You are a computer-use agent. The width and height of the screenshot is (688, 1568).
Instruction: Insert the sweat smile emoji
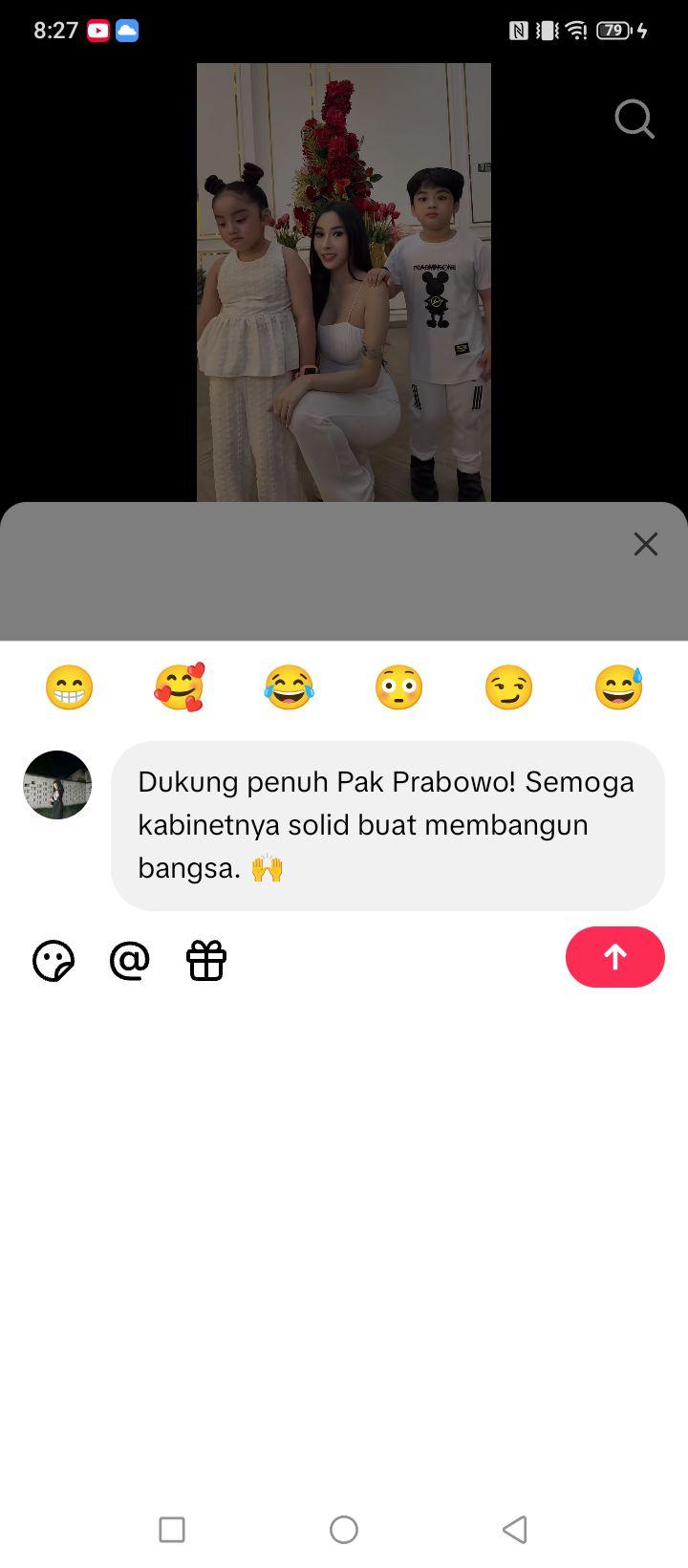click(619, 687)
